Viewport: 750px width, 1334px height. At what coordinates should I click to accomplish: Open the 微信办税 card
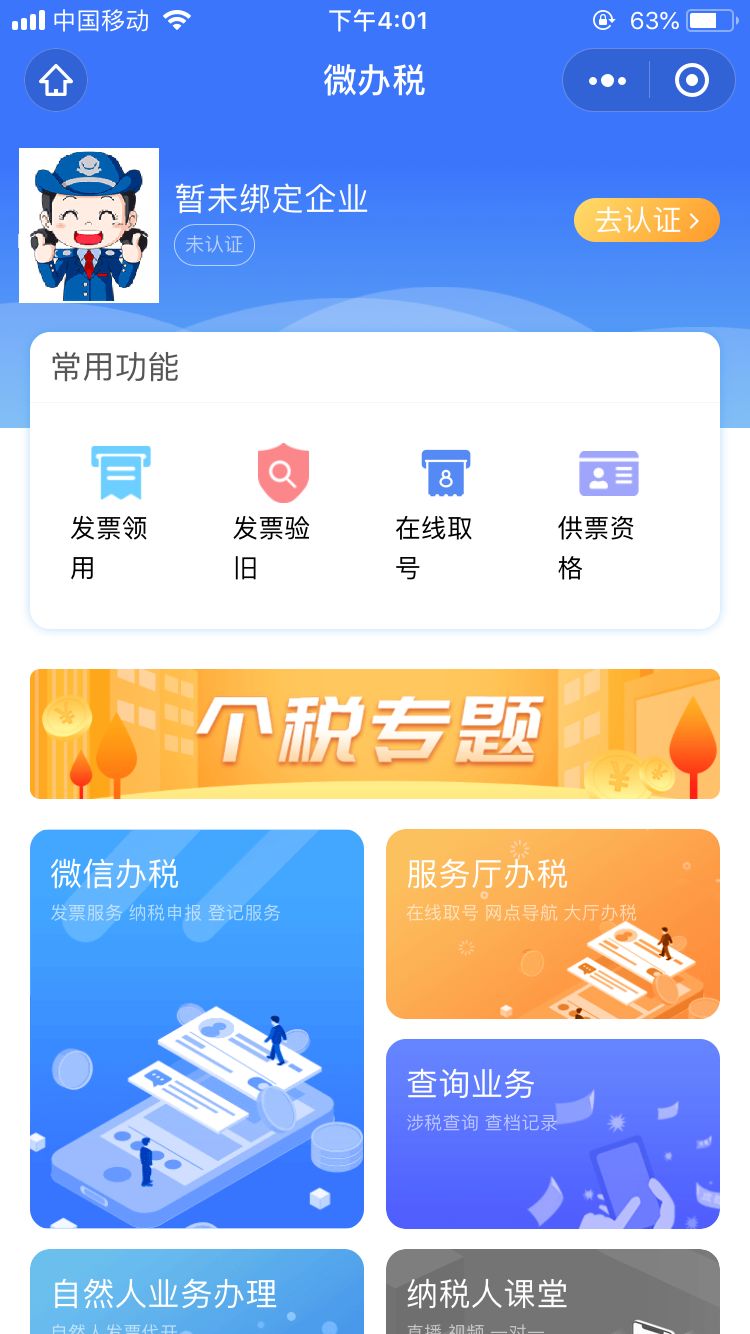click(197, 1028)
